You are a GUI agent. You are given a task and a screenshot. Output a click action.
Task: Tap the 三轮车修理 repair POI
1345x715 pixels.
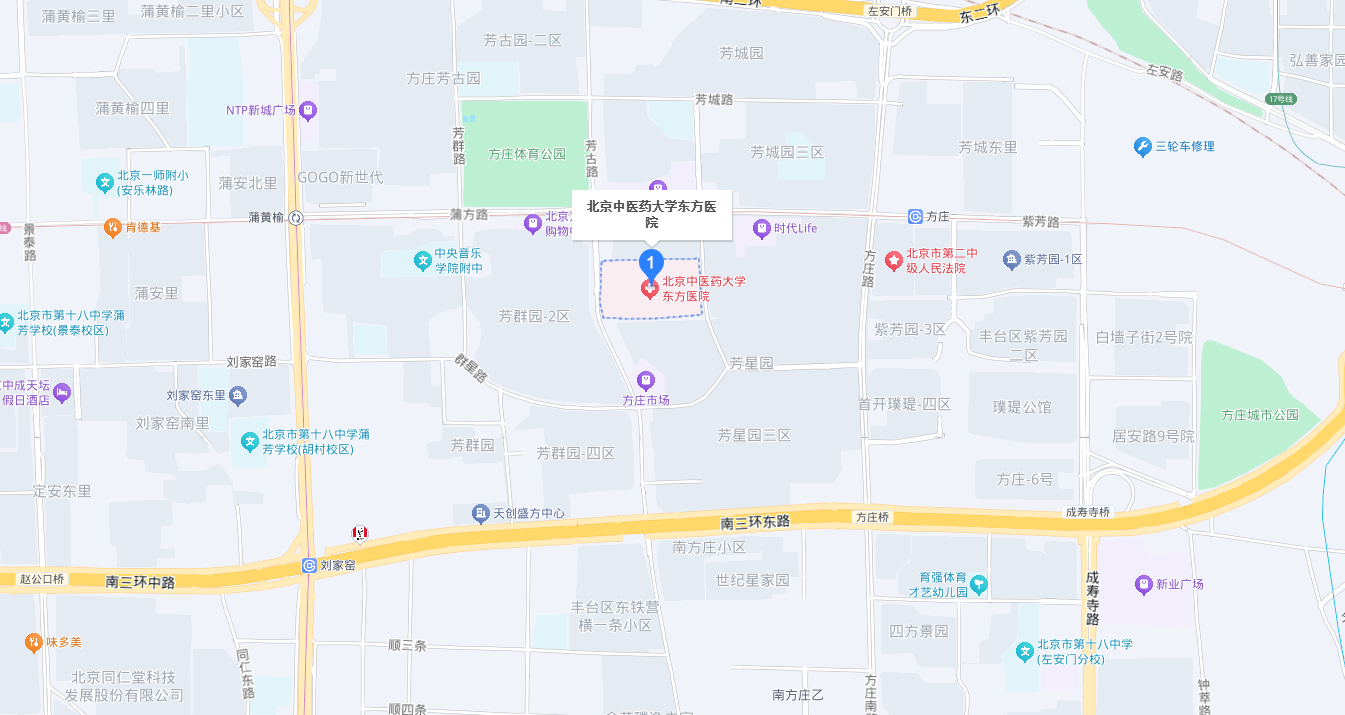pyautogui.click(x=1142, y=147)
